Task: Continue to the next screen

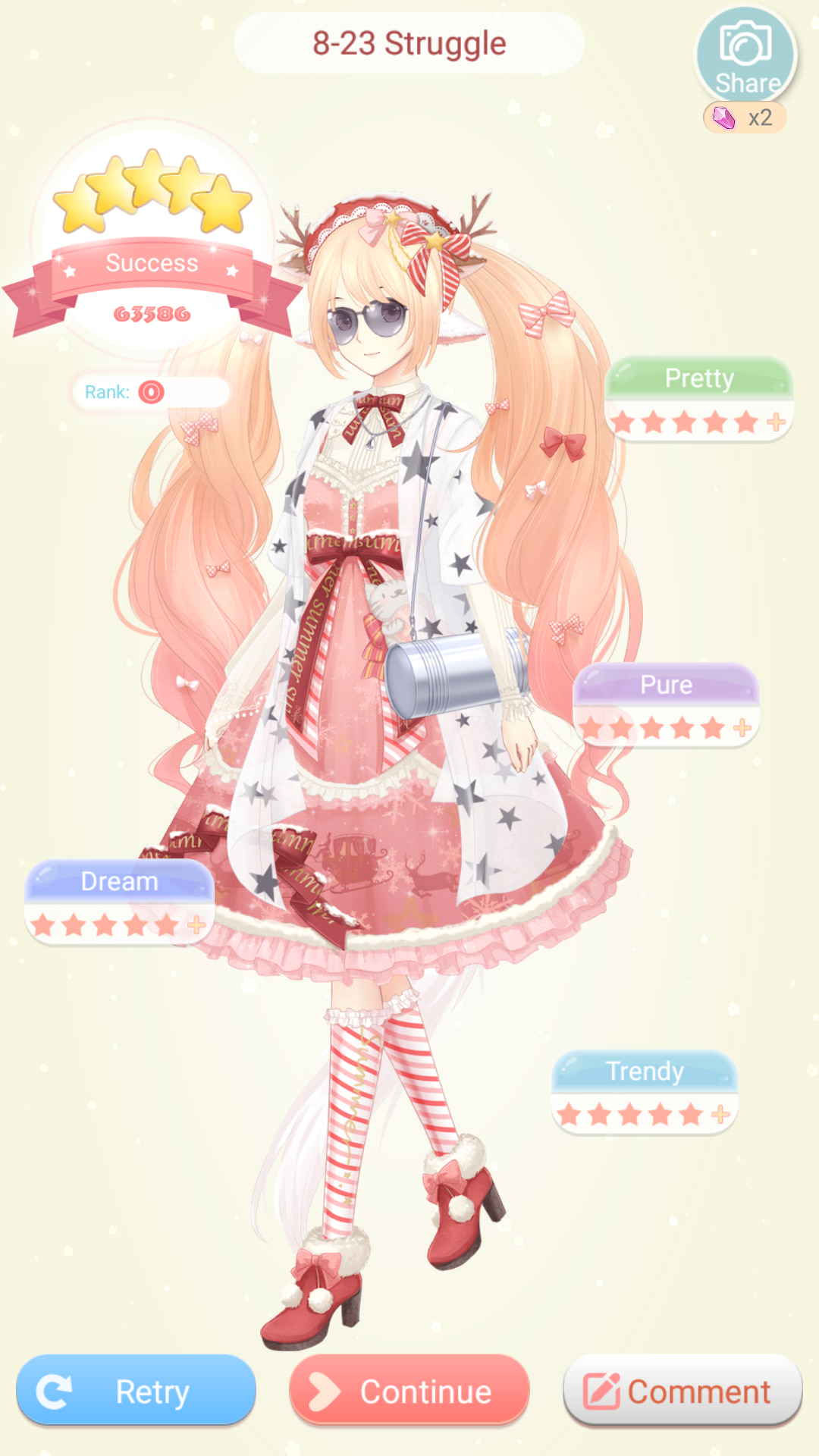Action: 409,1390
